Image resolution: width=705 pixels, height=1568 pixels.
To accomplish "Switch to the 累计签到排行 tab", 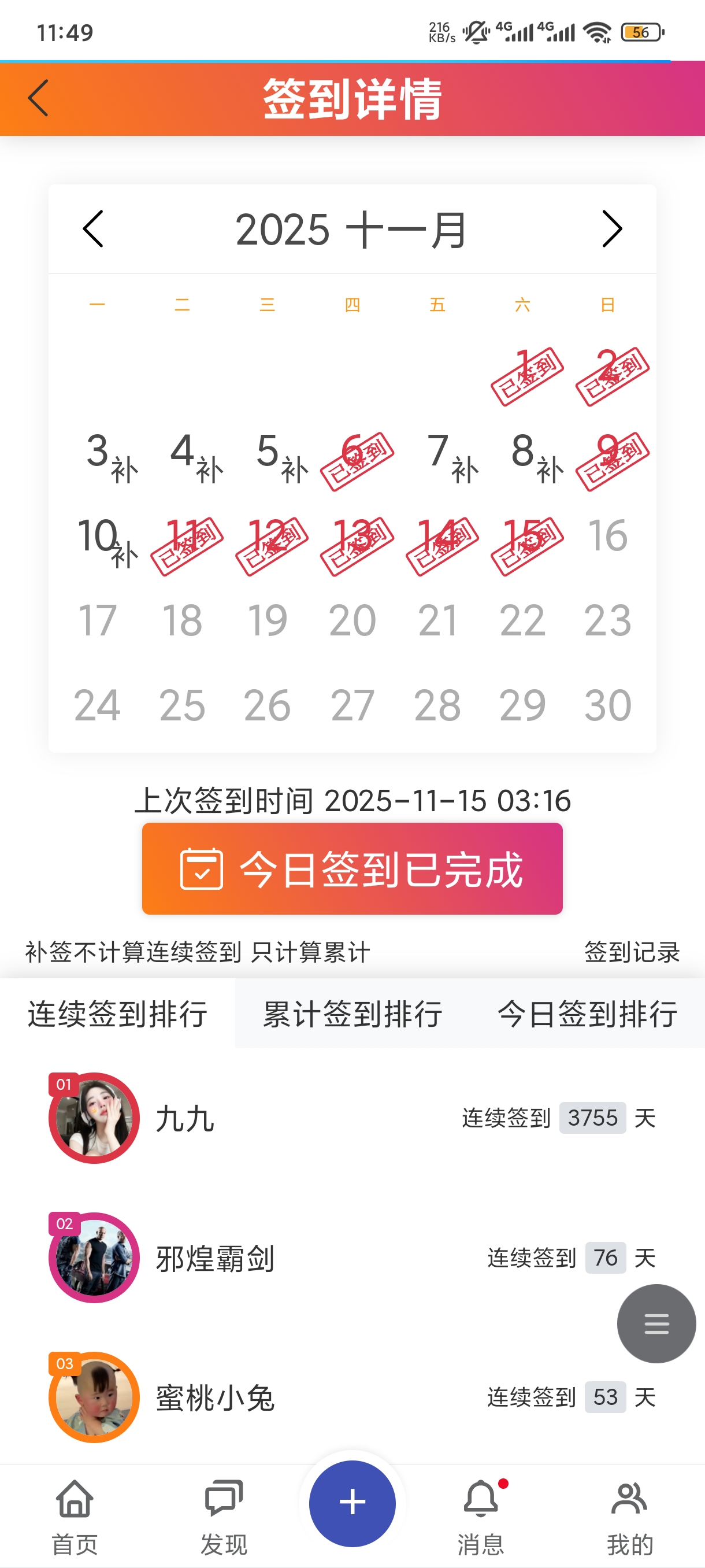I will (352, 1014).
